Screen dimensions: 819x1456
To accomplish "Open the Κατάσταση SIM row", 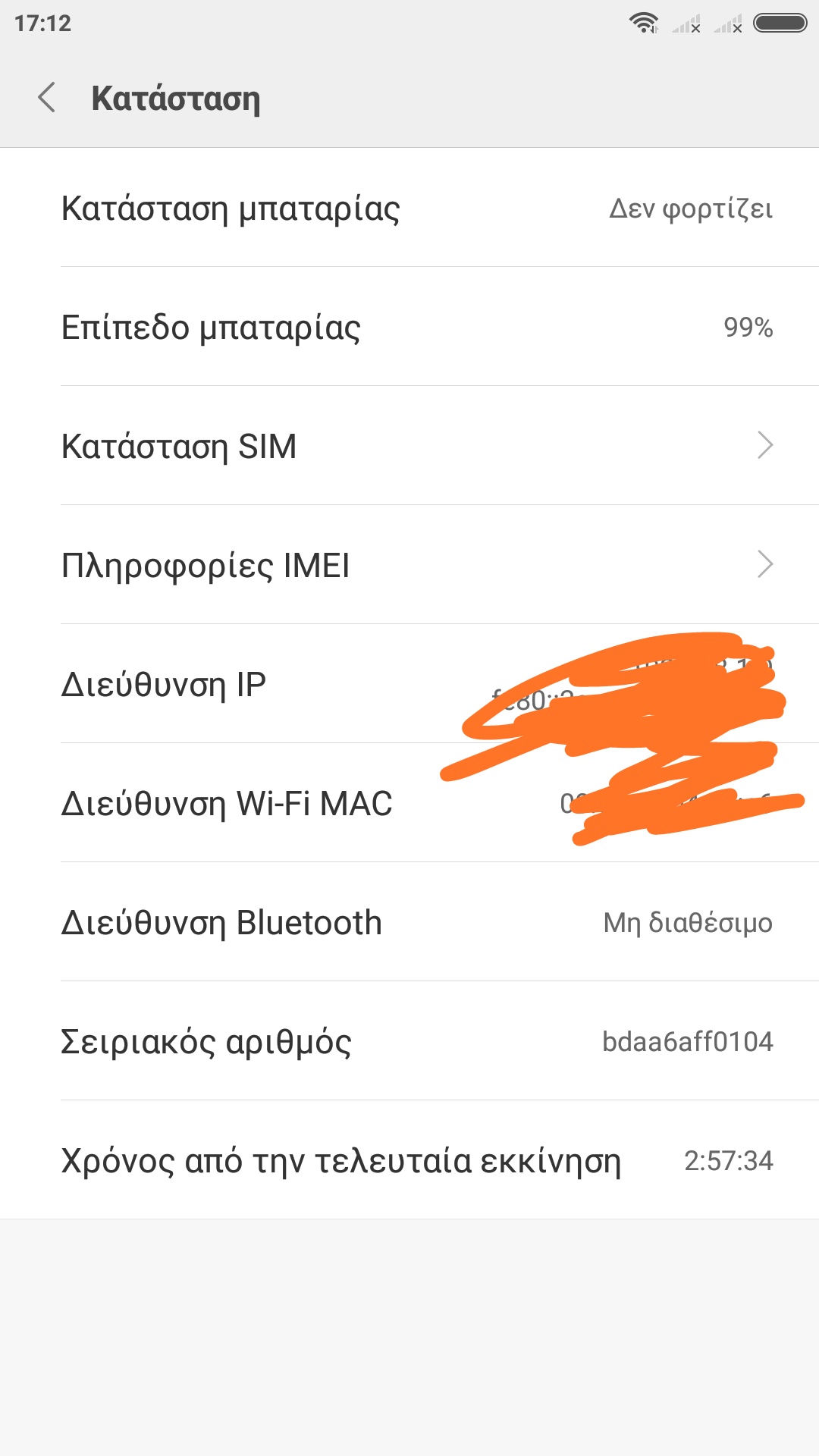I will (409, 446).
